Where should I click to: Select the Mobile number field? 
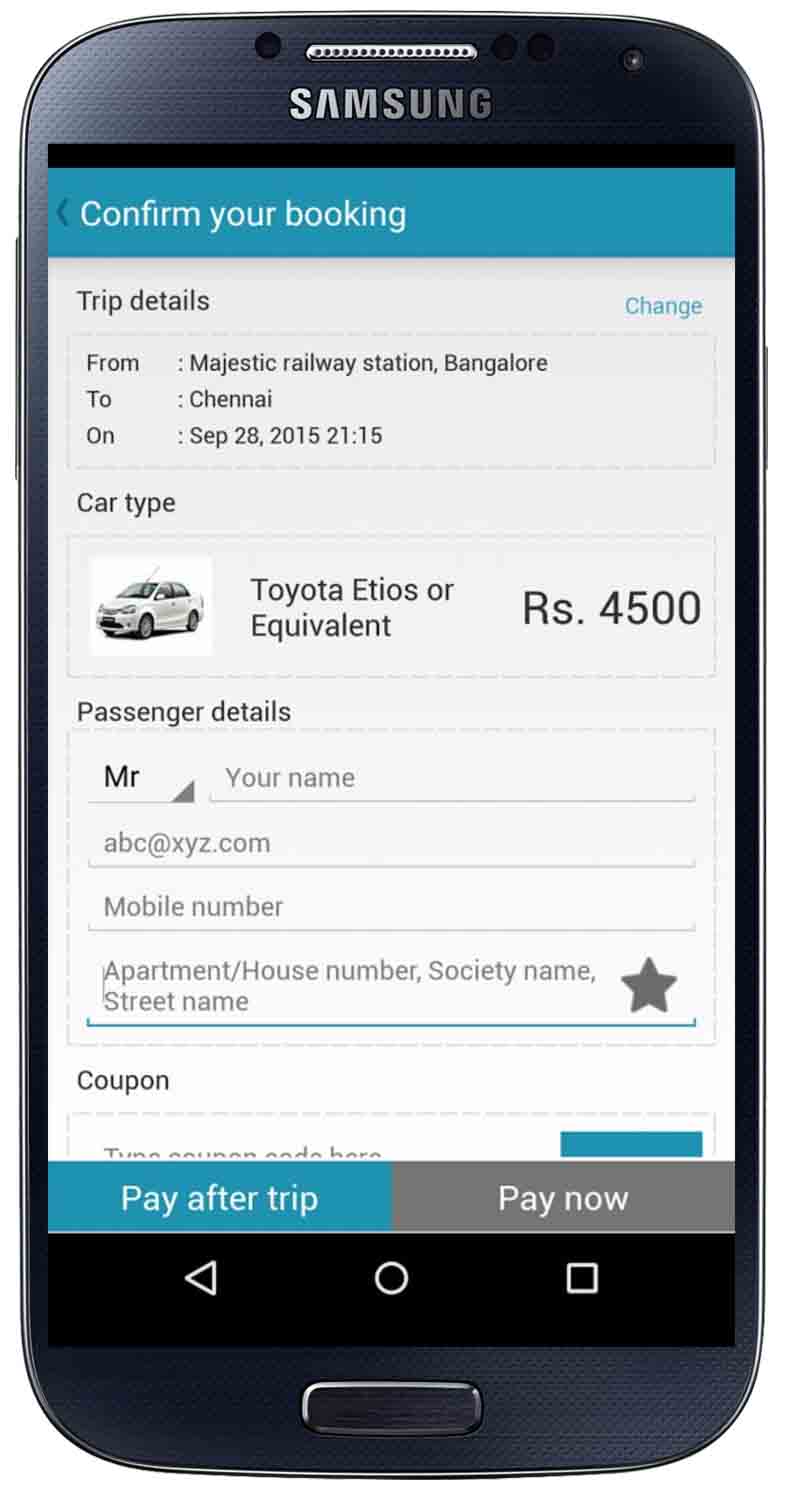pos(390,907)
